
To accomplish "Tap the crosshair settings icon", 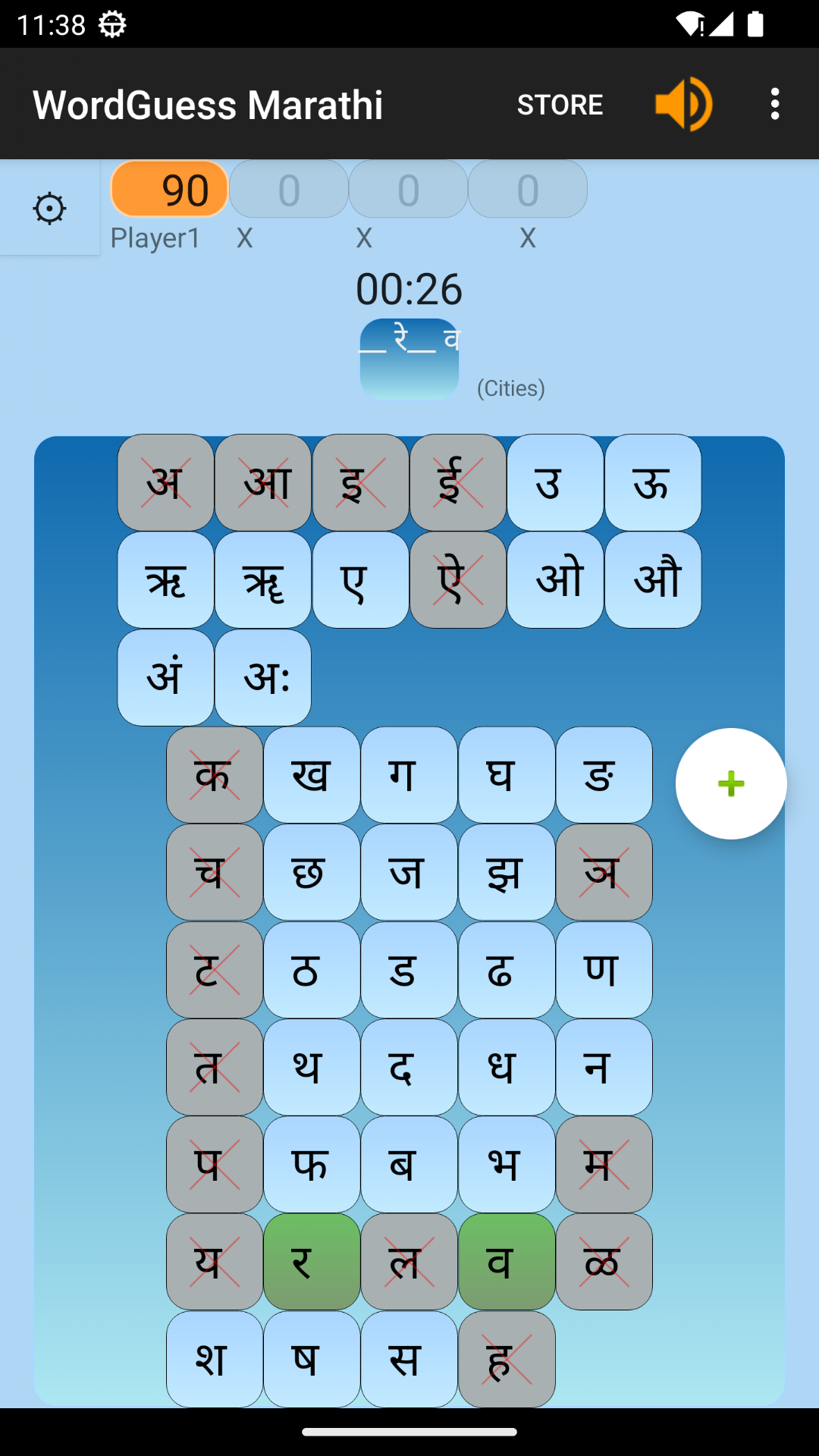I will pos(50,209).
